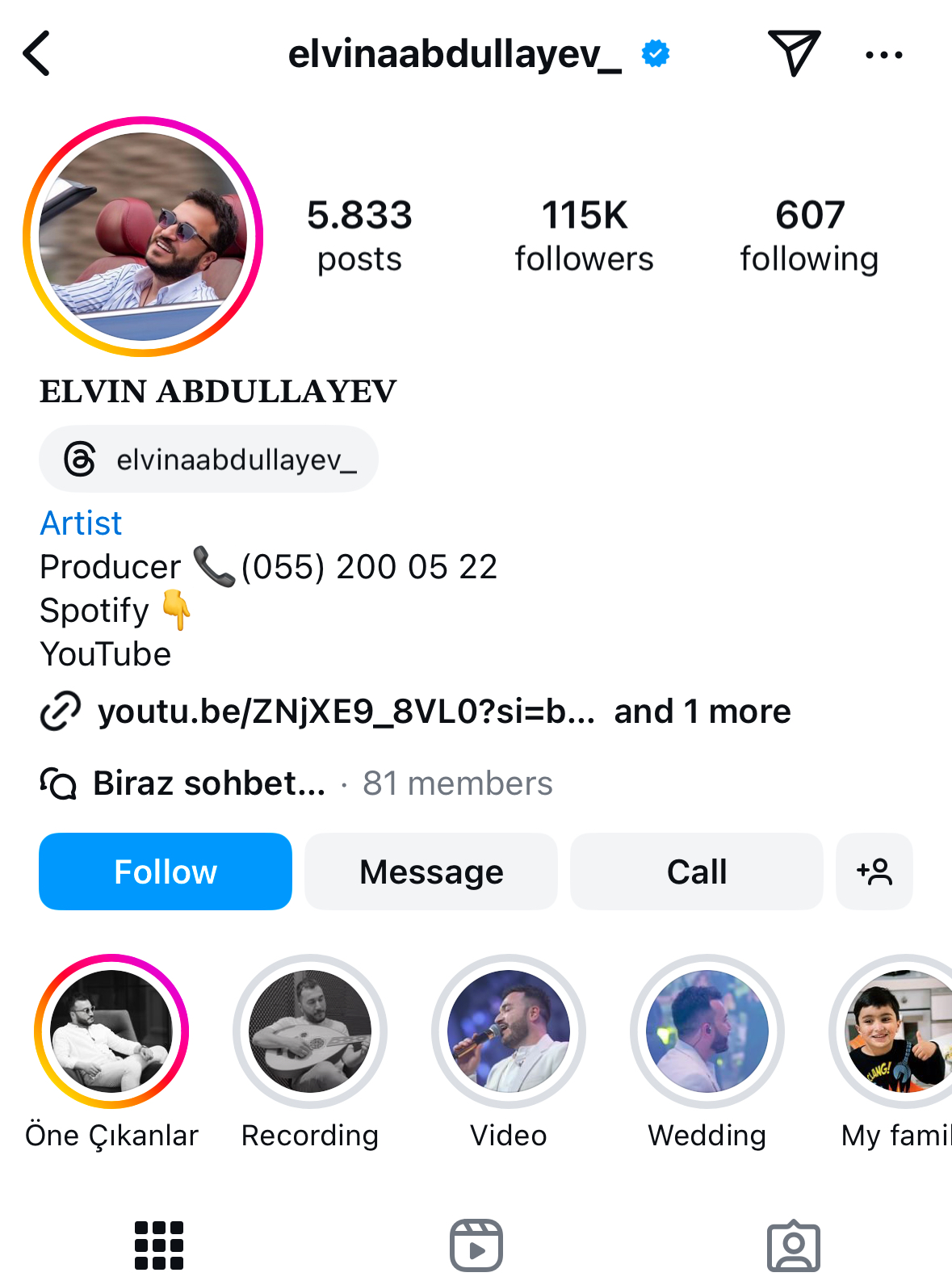This screenshot has height=1281, width=952.
Task: View the profile picture story
Action: (x=144, y=237)
